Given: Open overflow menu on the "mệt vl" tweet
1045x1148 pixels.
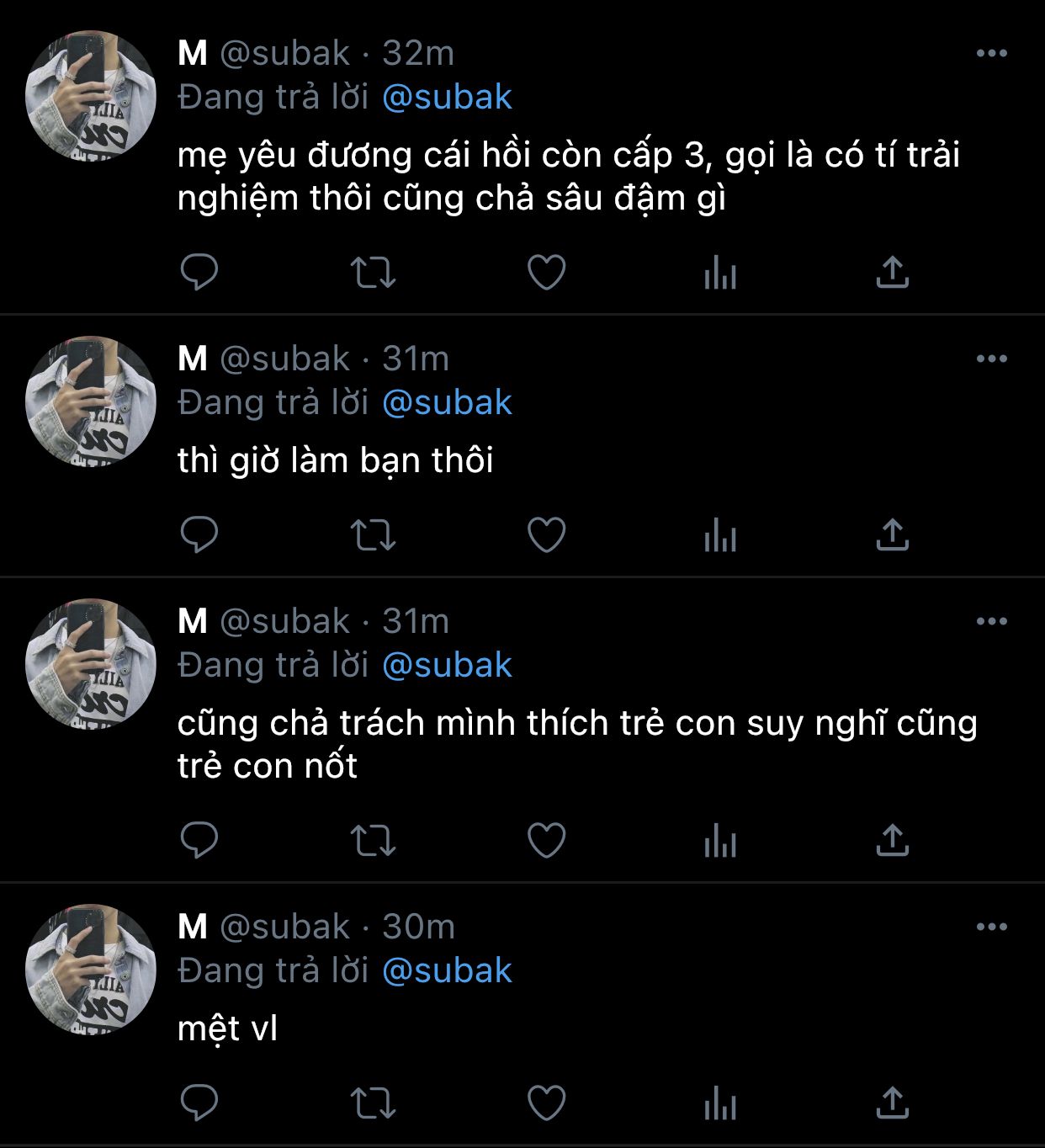Looking at the screenshot, I should [x=991, y=927].
